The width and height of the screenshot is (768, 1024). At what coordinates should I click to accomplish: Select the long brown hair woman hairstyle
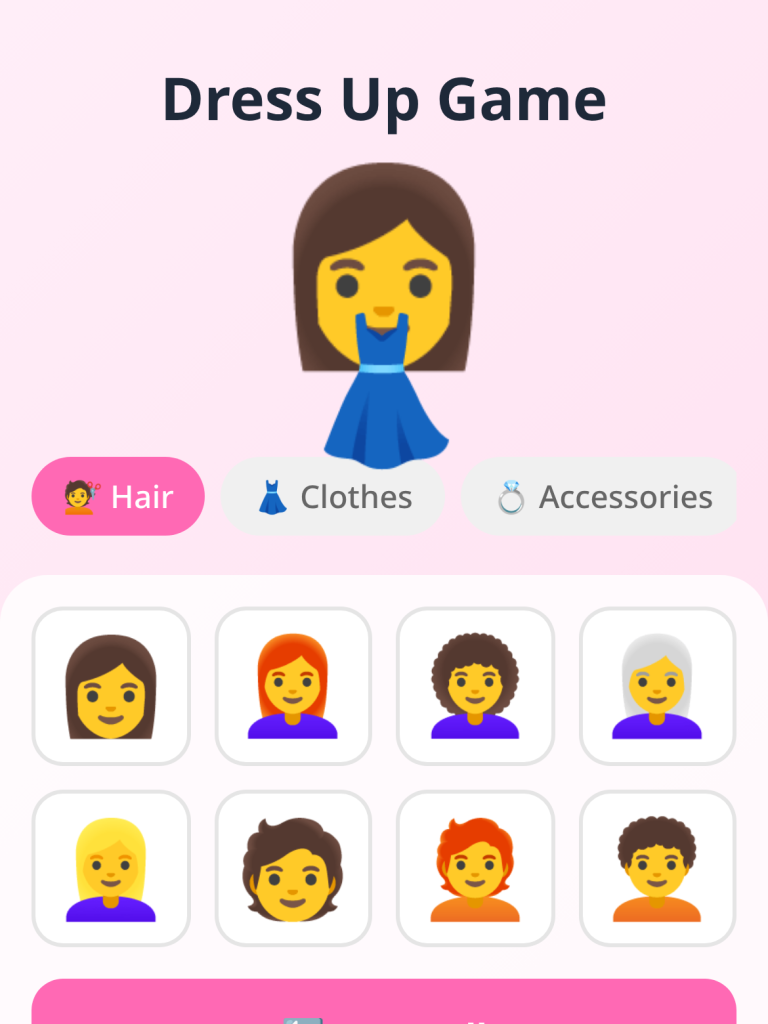(x=112, y=686)
